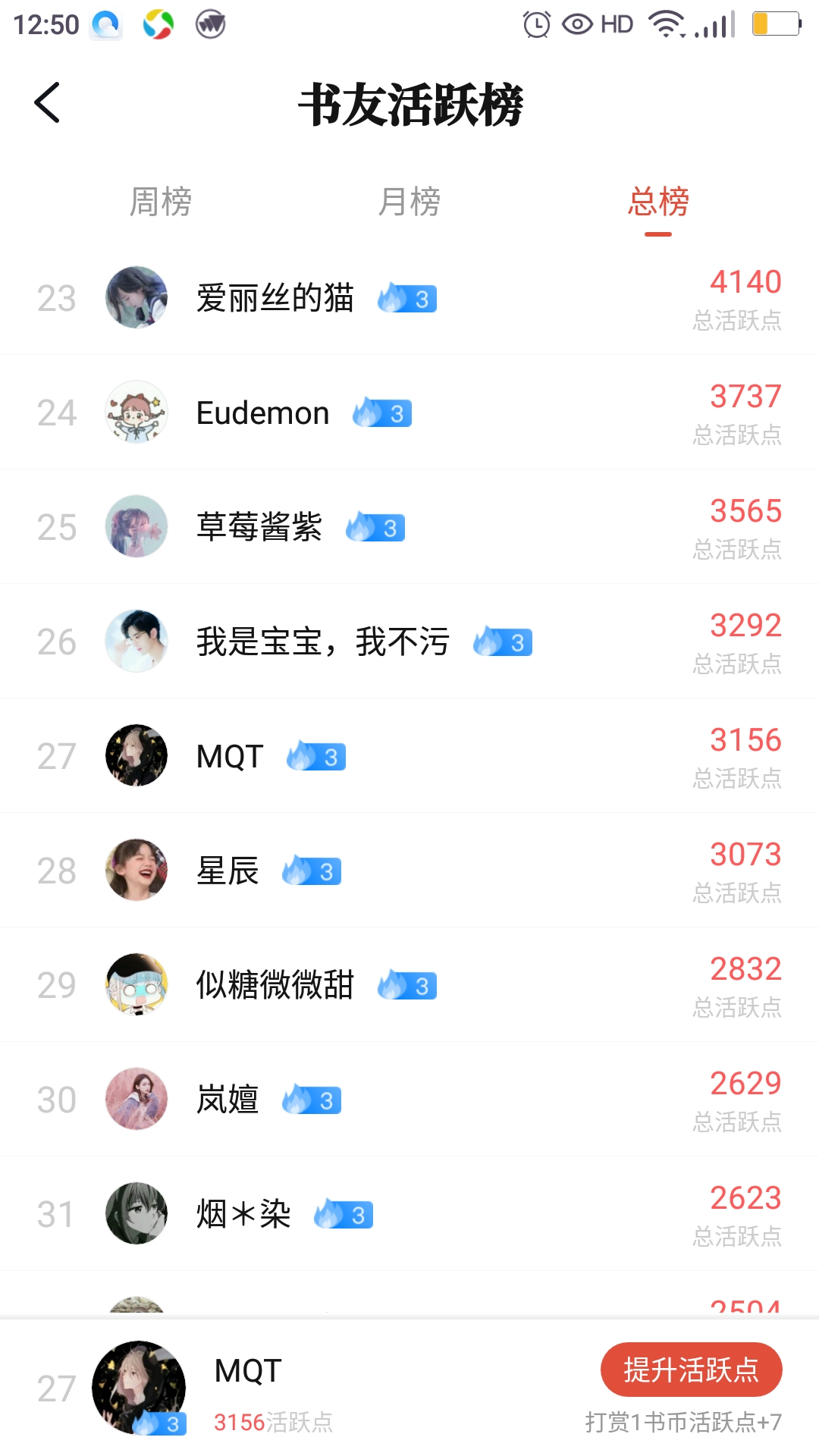The image size is (819, 1456).
Task: Switch to the 周榜 tab
Action: tap(160, 202)
